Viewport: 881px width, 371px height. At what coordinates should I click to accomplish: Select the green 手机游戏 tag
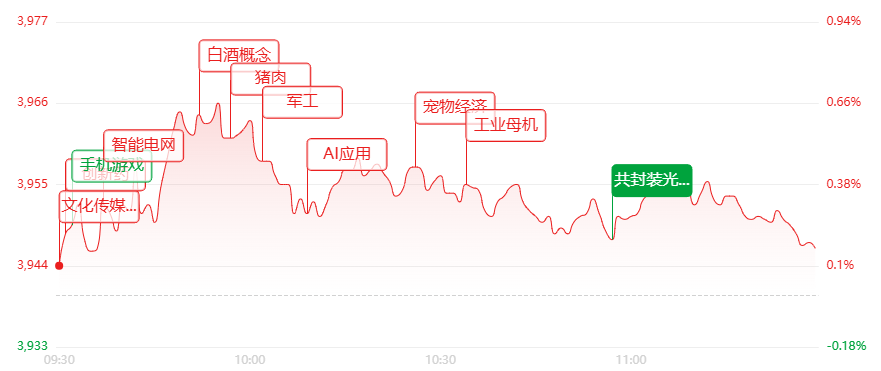coord(112,166)
